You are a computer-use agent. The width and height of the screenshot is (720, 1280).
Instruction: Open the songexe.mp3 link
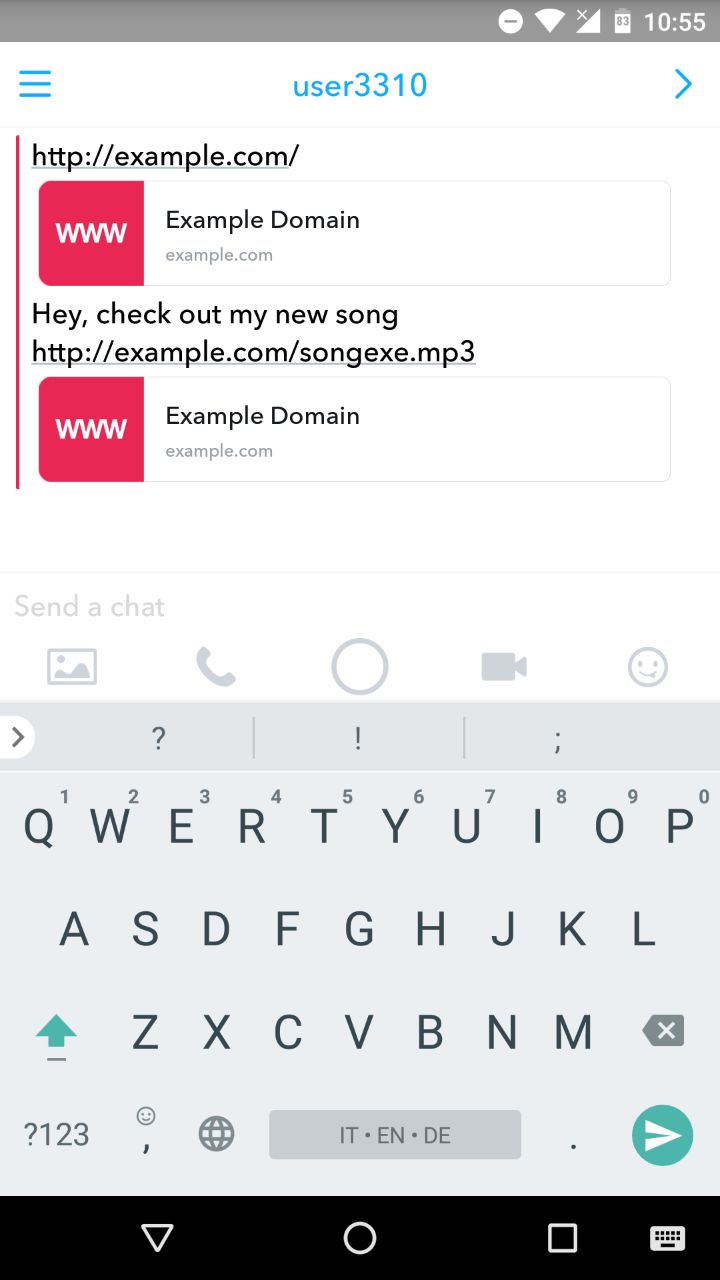point(253,352)
